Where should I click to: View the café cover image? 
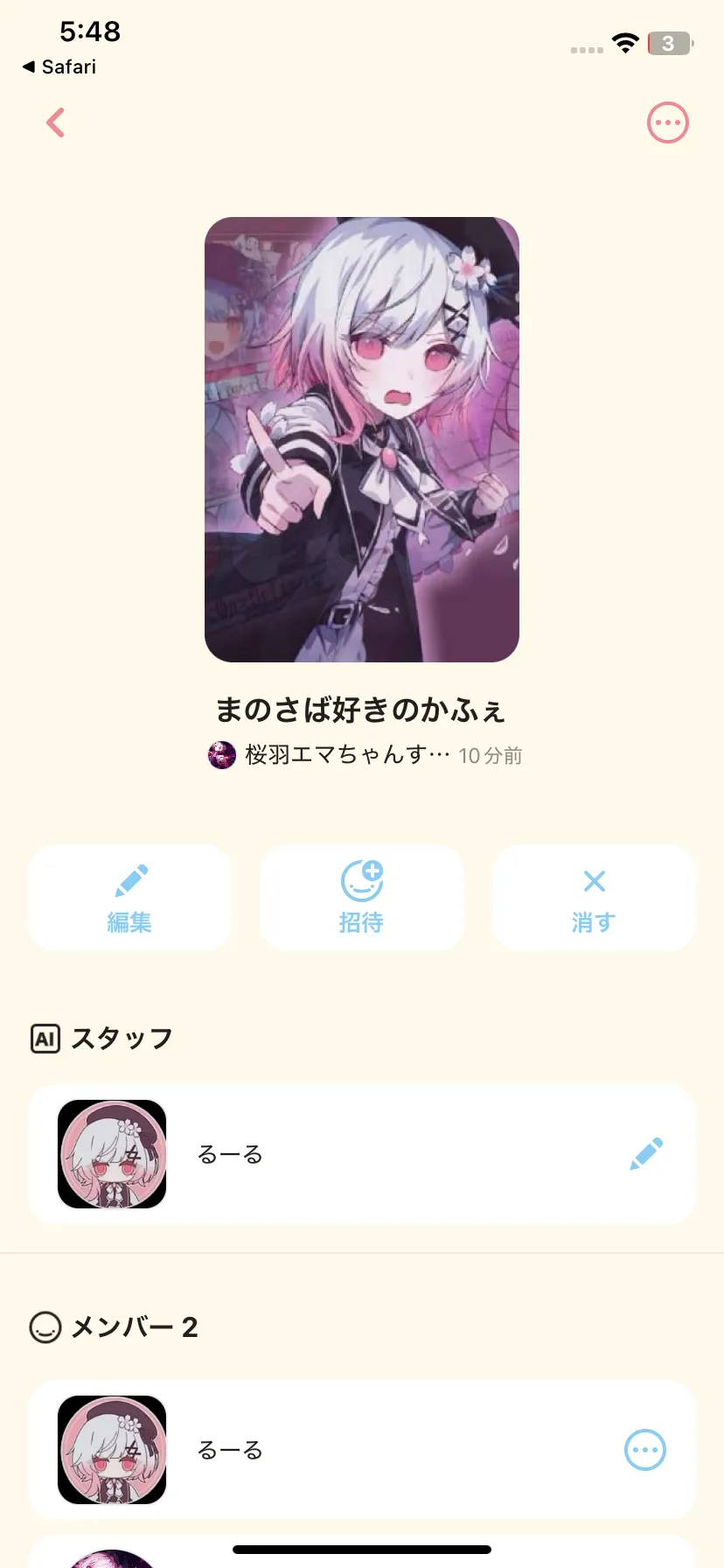click(362, 439)
